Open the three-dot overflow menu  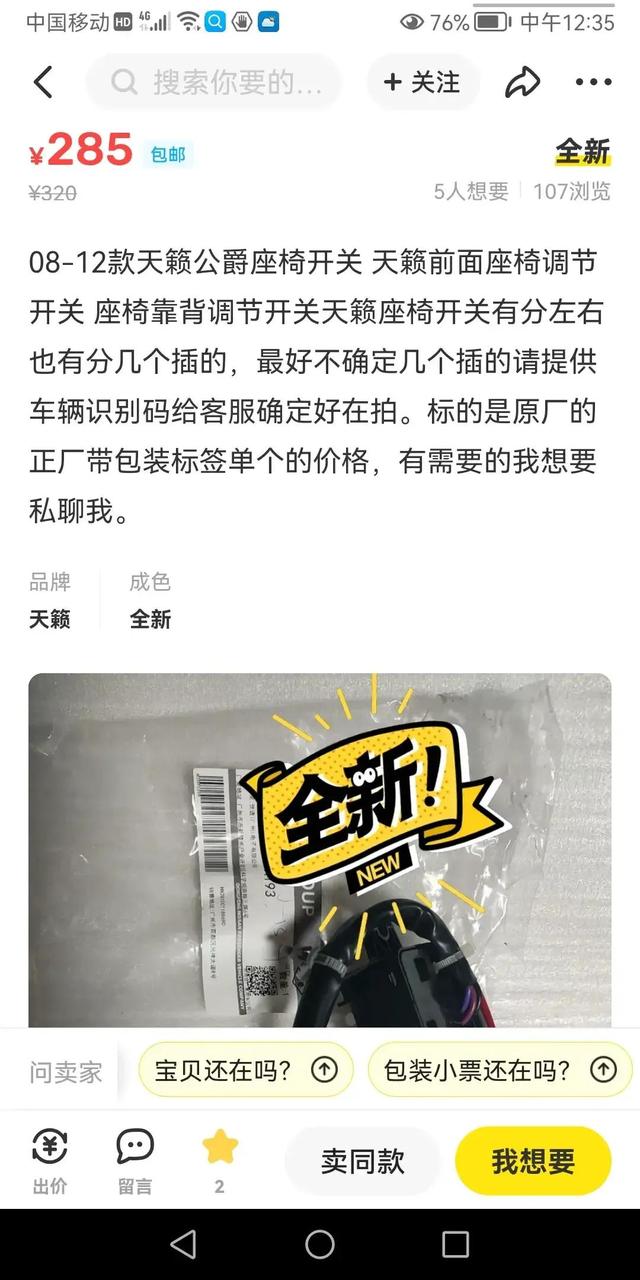pyautogui.click(x=593, y=82)
